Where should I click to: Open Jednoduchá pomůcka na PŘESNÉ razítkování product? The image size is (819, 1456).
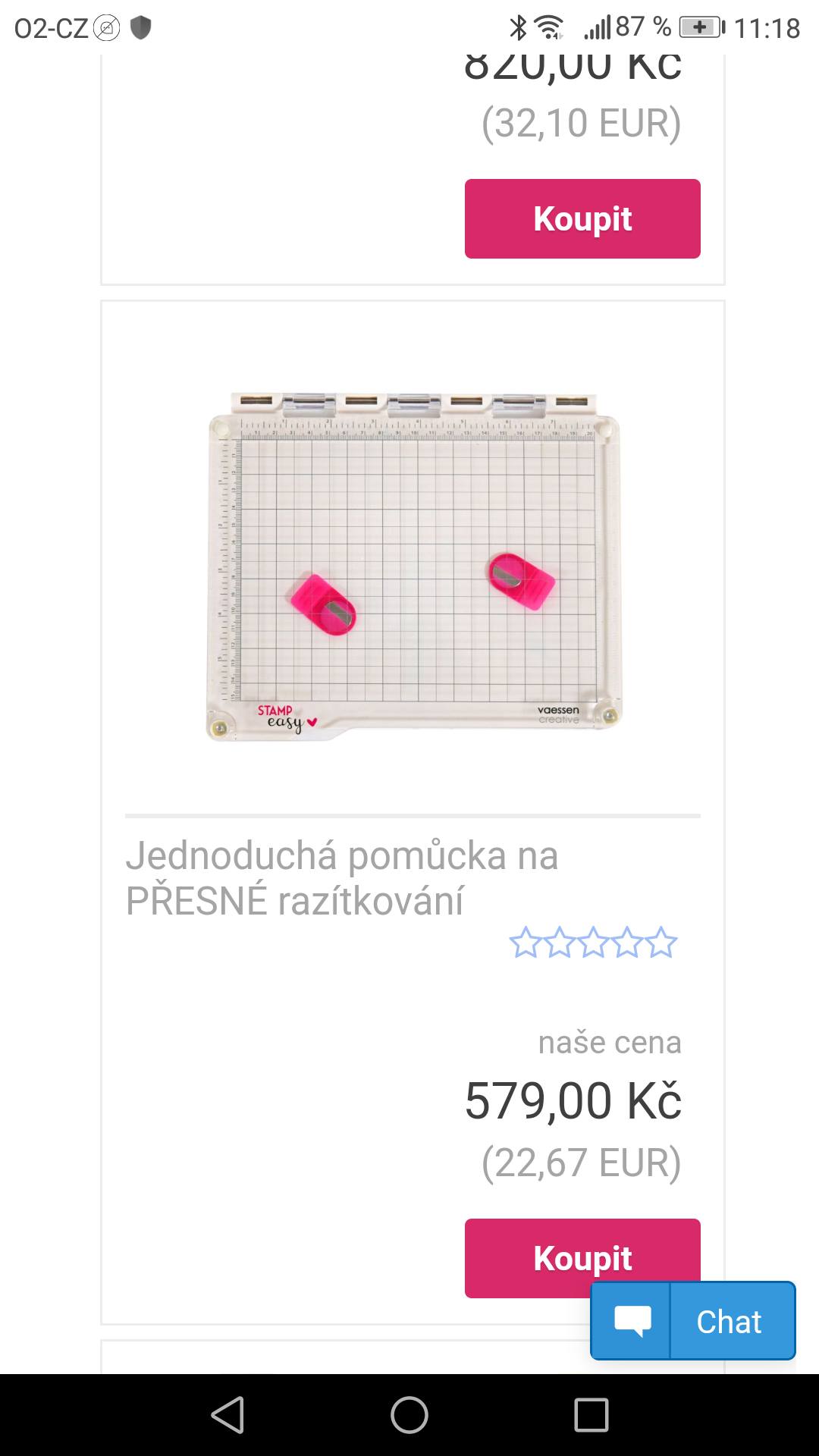click(x=341, y=878)
